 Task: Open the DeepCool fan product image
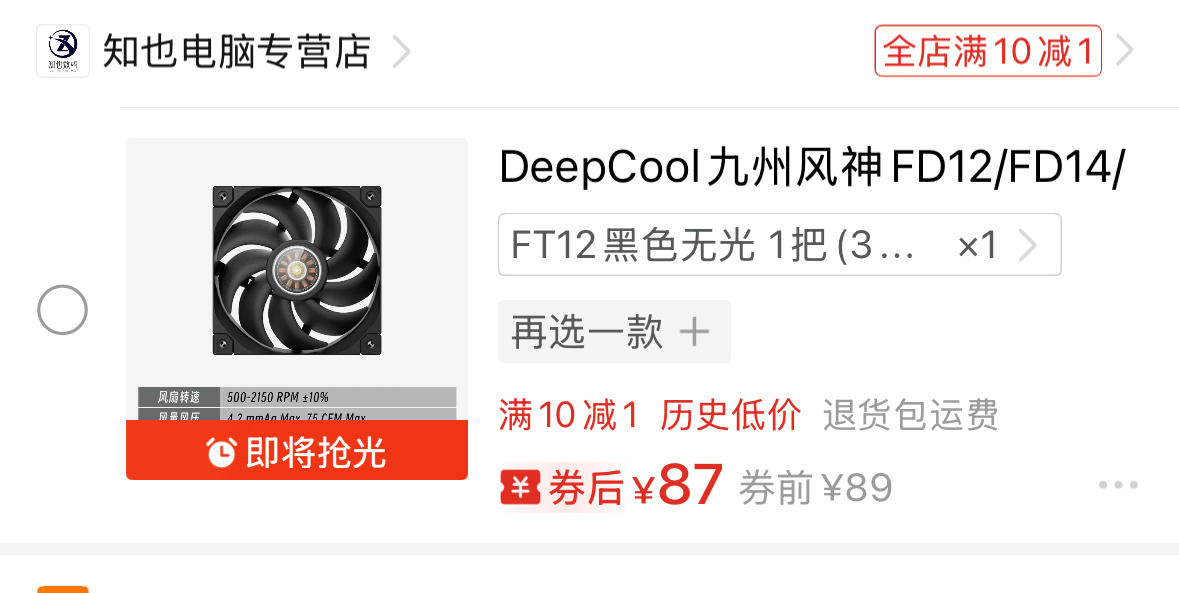coord(297,272)
